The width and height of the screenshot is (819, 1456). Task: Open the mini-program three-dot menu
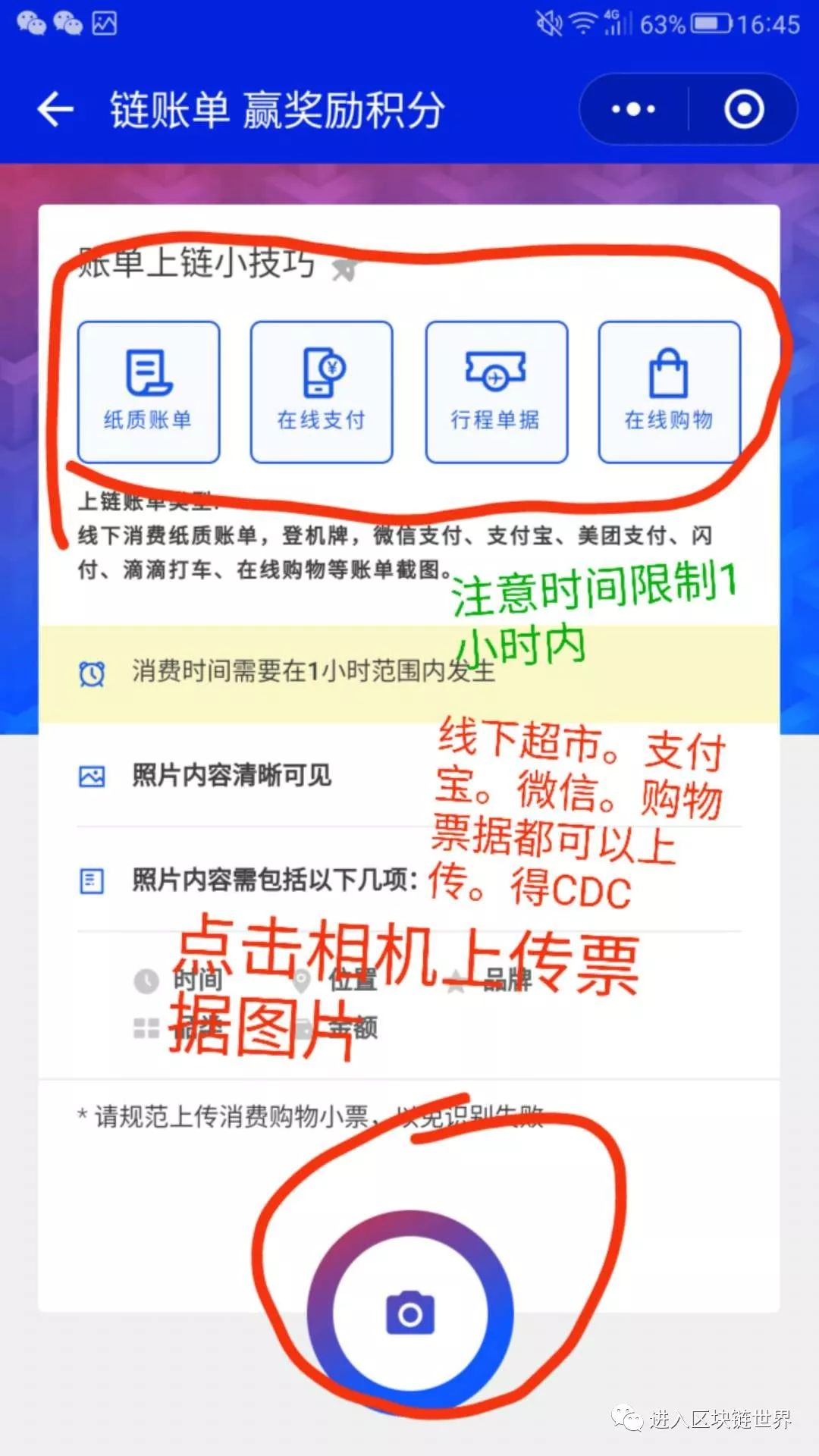tap(634, 110)
